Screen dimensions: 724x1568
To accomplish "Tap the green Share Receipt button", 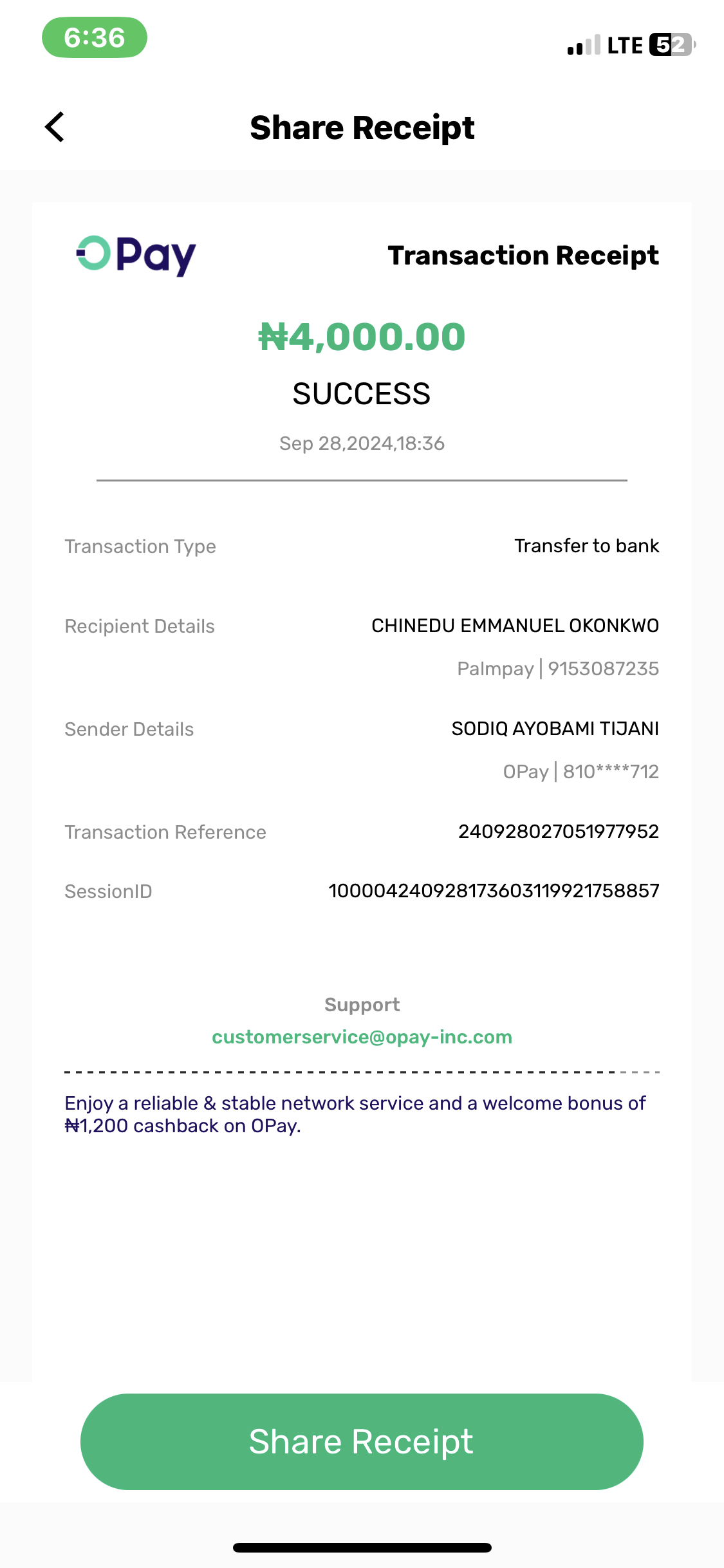I will click(x=362, y=1441).
